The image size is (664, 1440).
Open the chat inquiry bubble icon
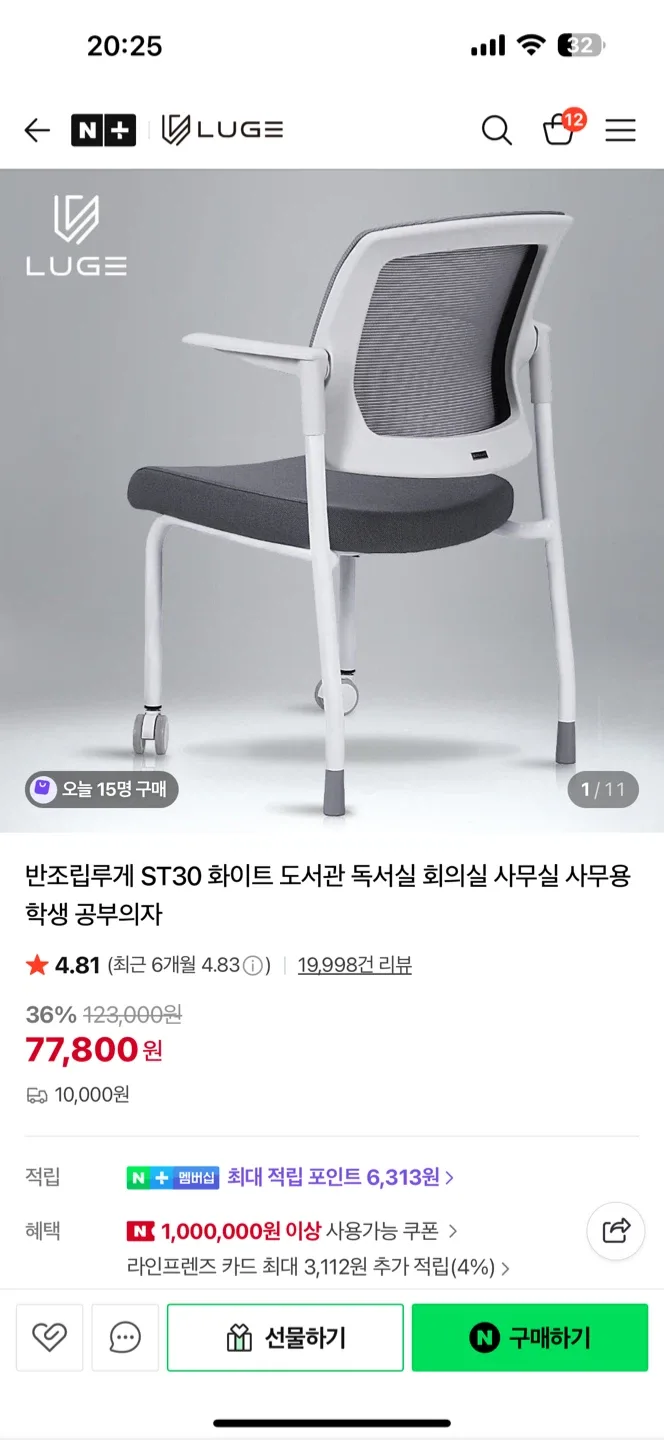click(125, 1337)
